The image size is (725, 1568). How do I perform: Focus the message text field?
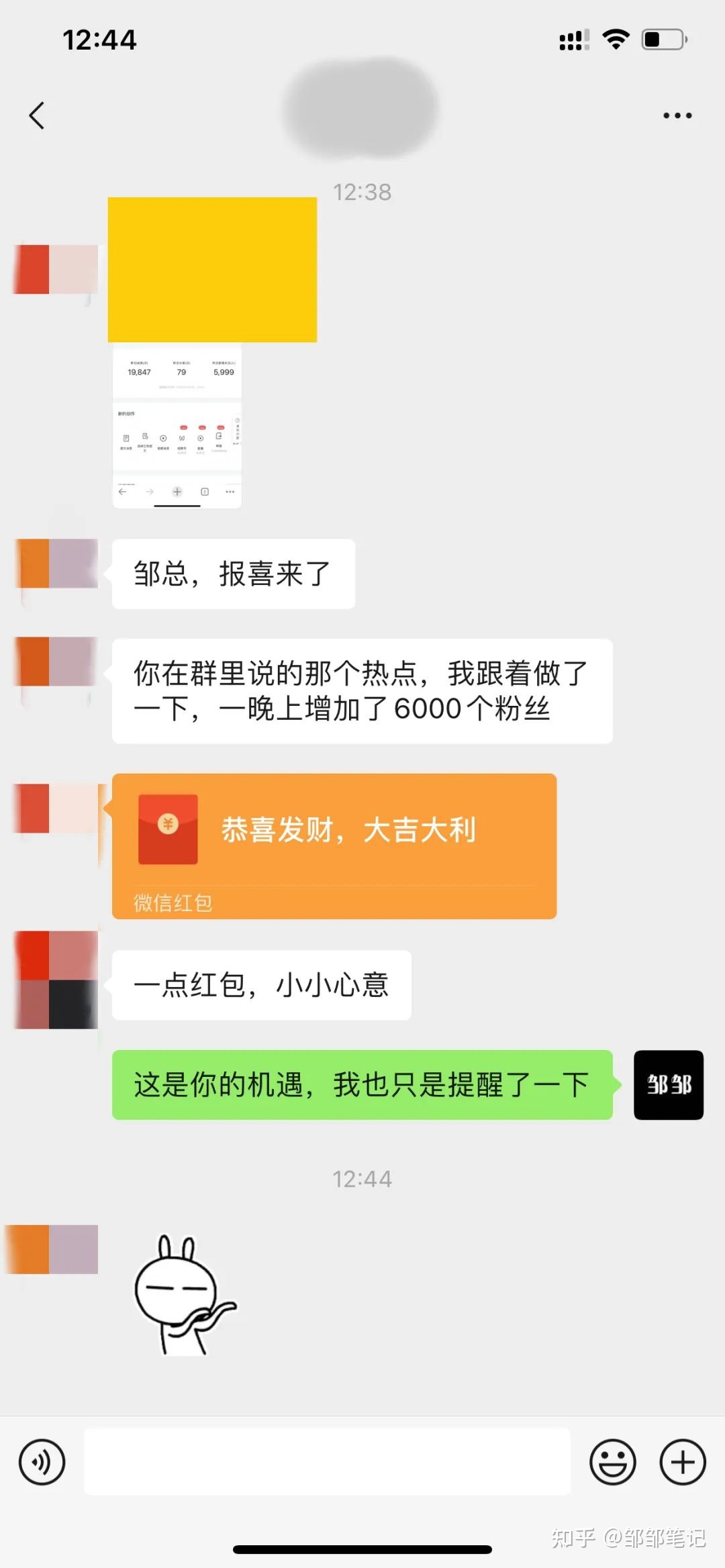[327, 1462]
